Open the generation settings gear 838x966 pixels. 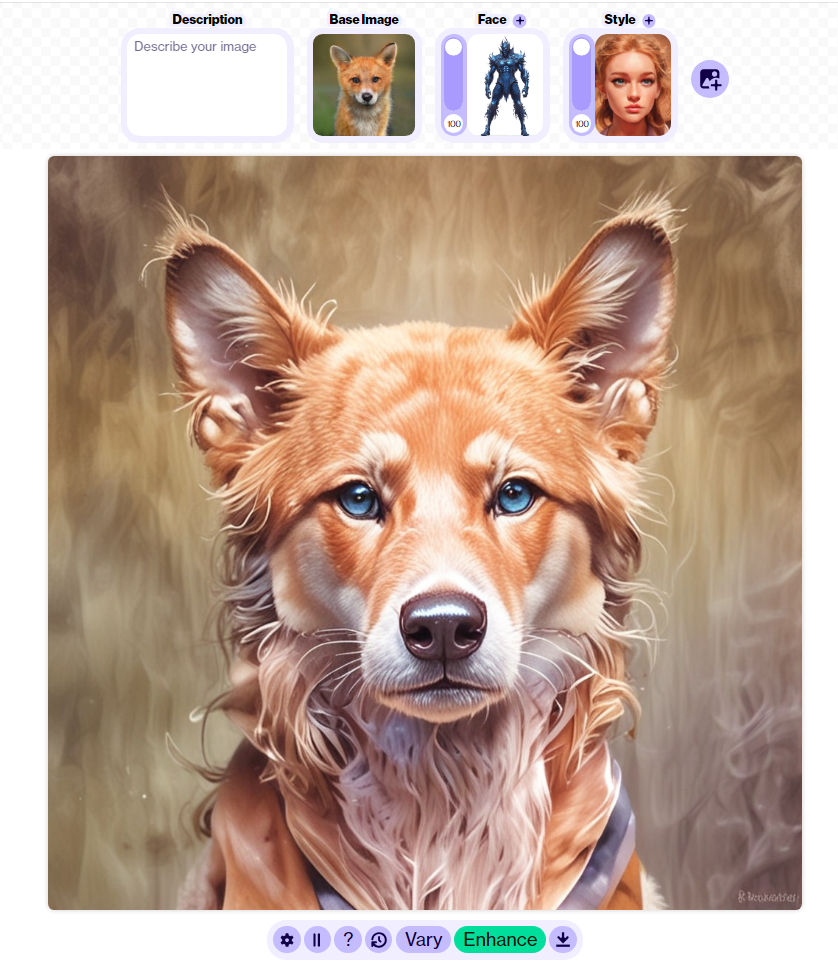pos(287,939)
